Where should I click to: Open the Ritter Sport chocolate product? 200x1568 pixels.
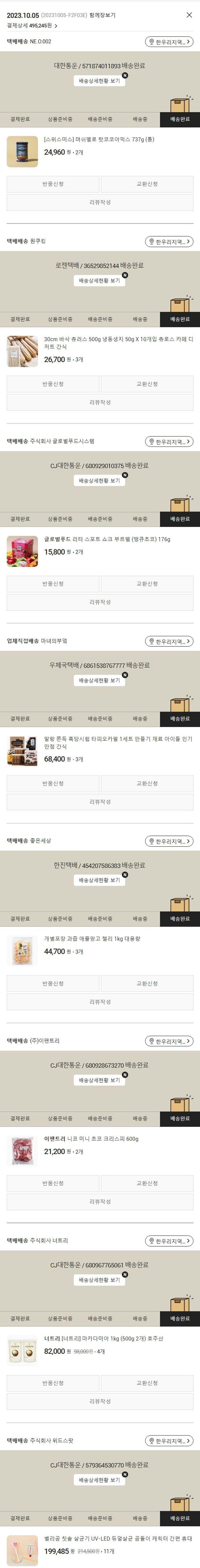tap(106, 539)
